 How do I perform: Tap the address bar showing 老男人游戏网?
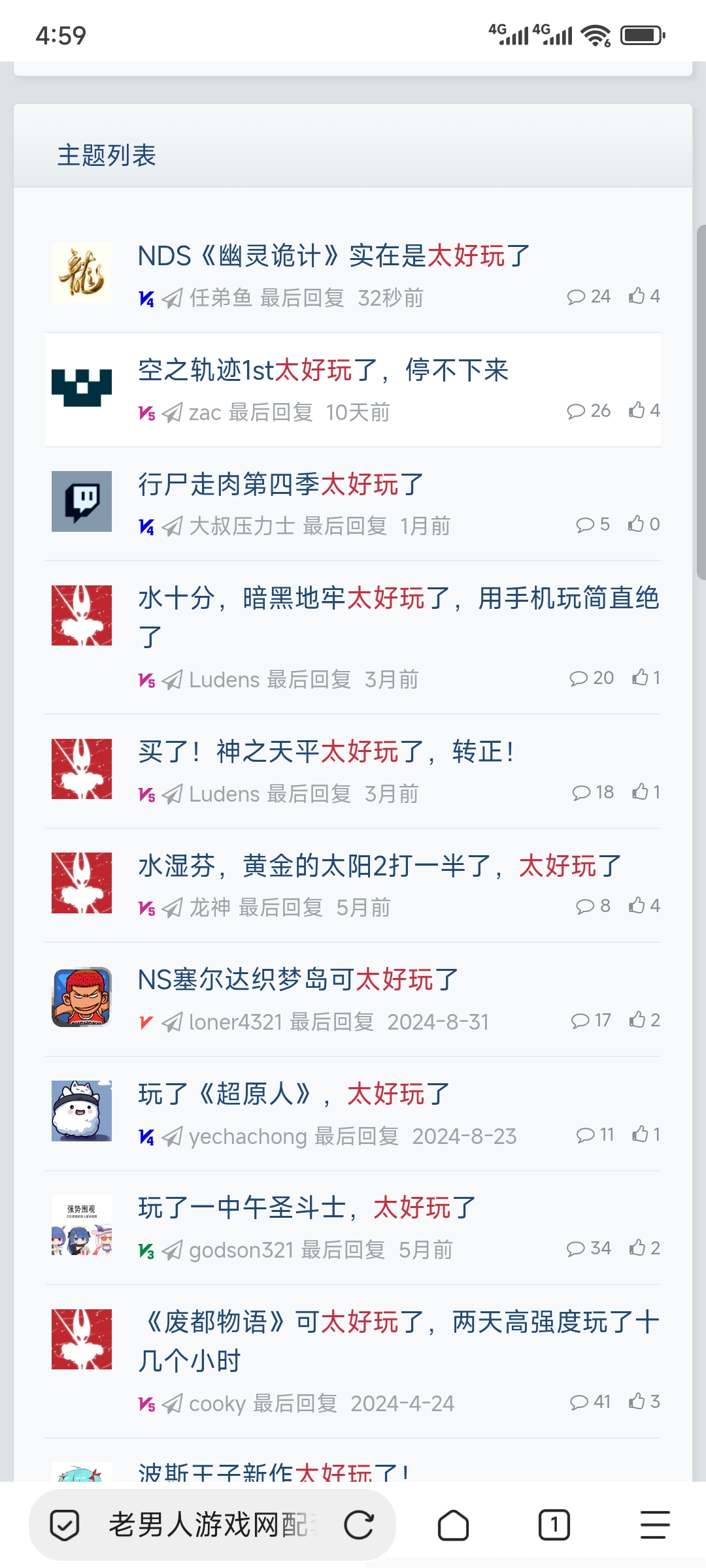coord(209,1526)
